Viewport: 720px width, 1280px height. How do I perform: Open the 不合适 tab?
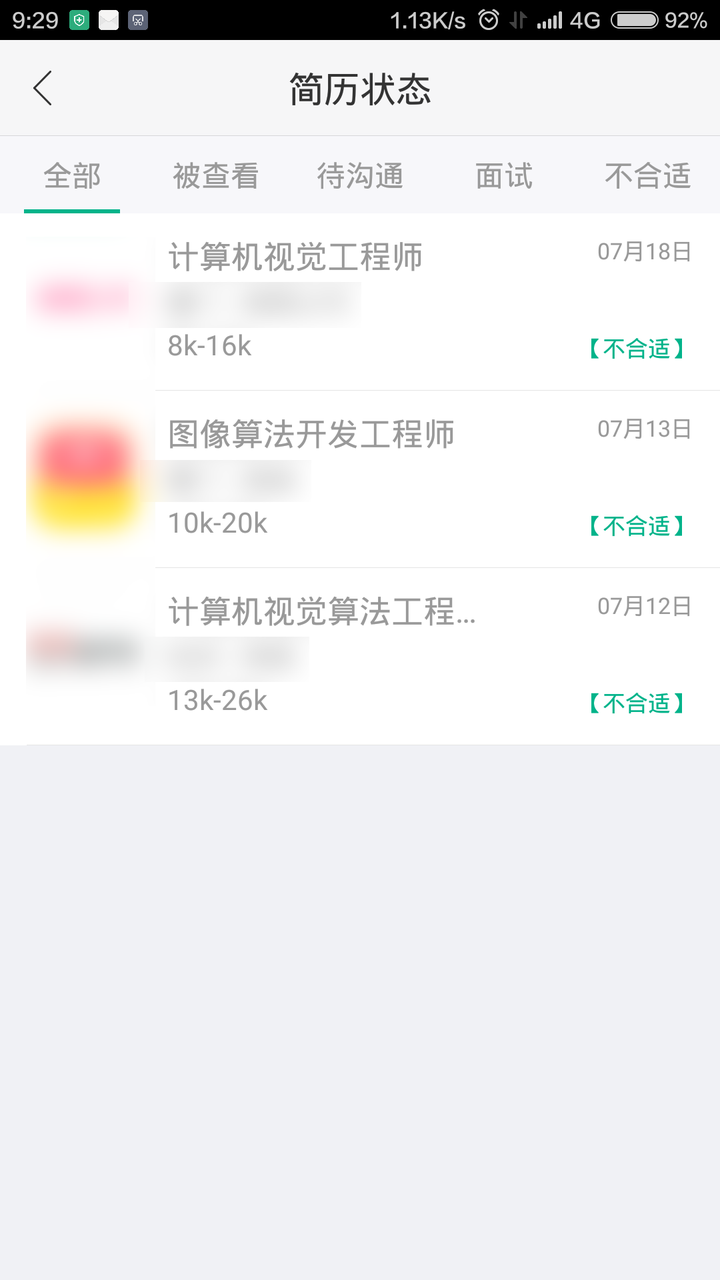click(x=648, y=175)
